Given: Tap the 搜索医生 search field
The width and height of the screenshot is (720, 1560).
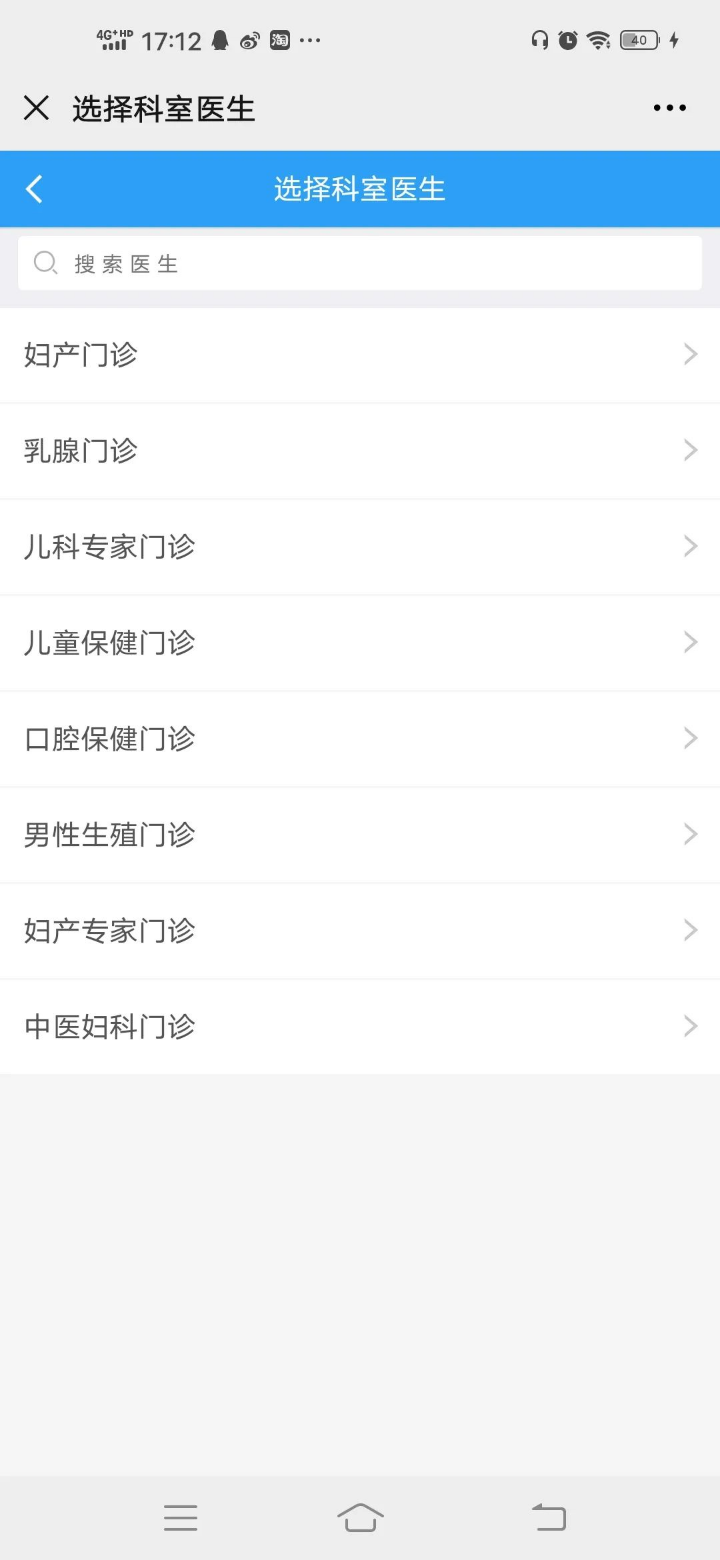Looking at the screenshot, I should [x=360, y=264].
